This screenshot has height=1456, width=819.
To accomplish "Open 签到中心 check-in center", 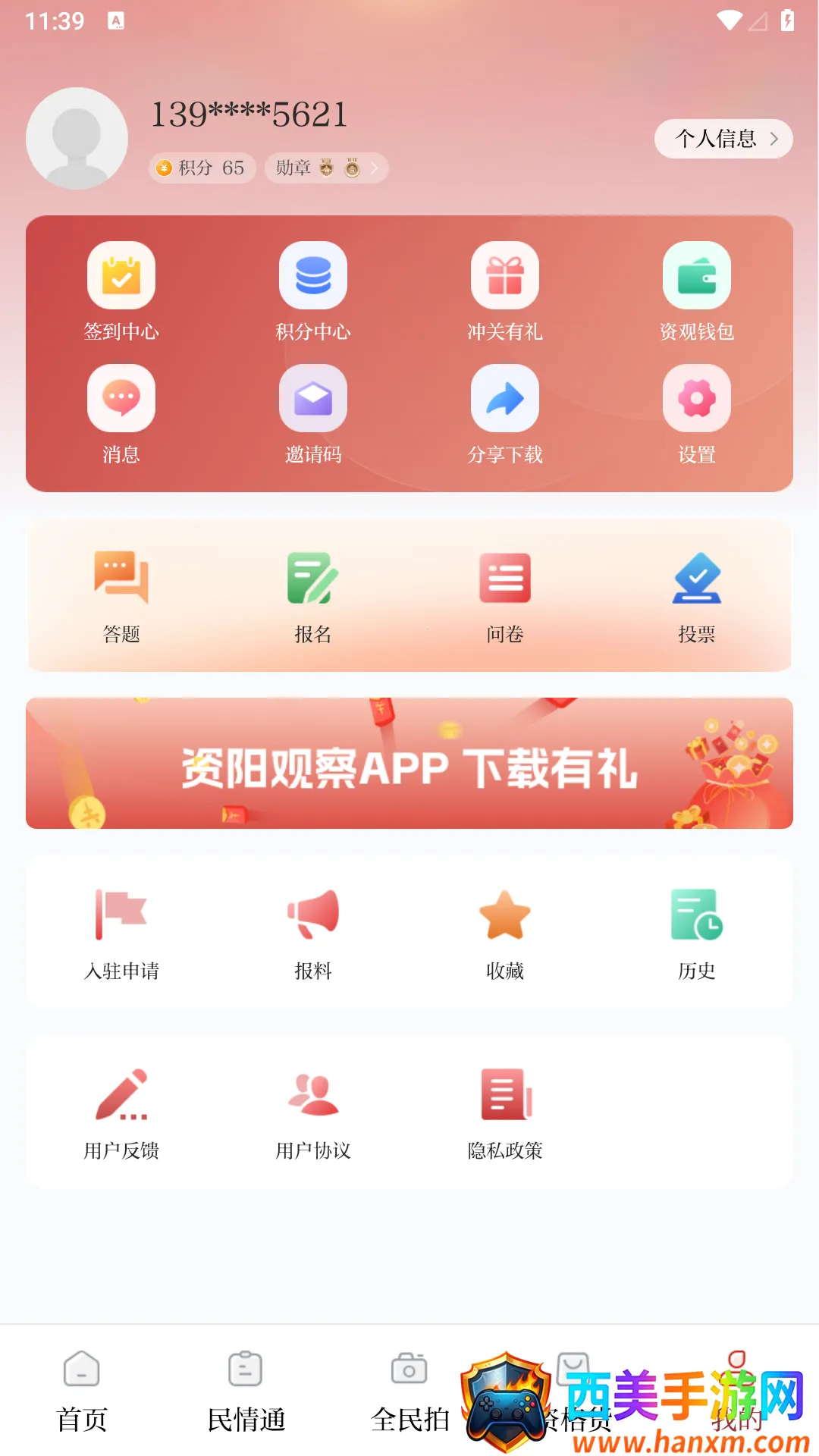I will pos(121,290).
